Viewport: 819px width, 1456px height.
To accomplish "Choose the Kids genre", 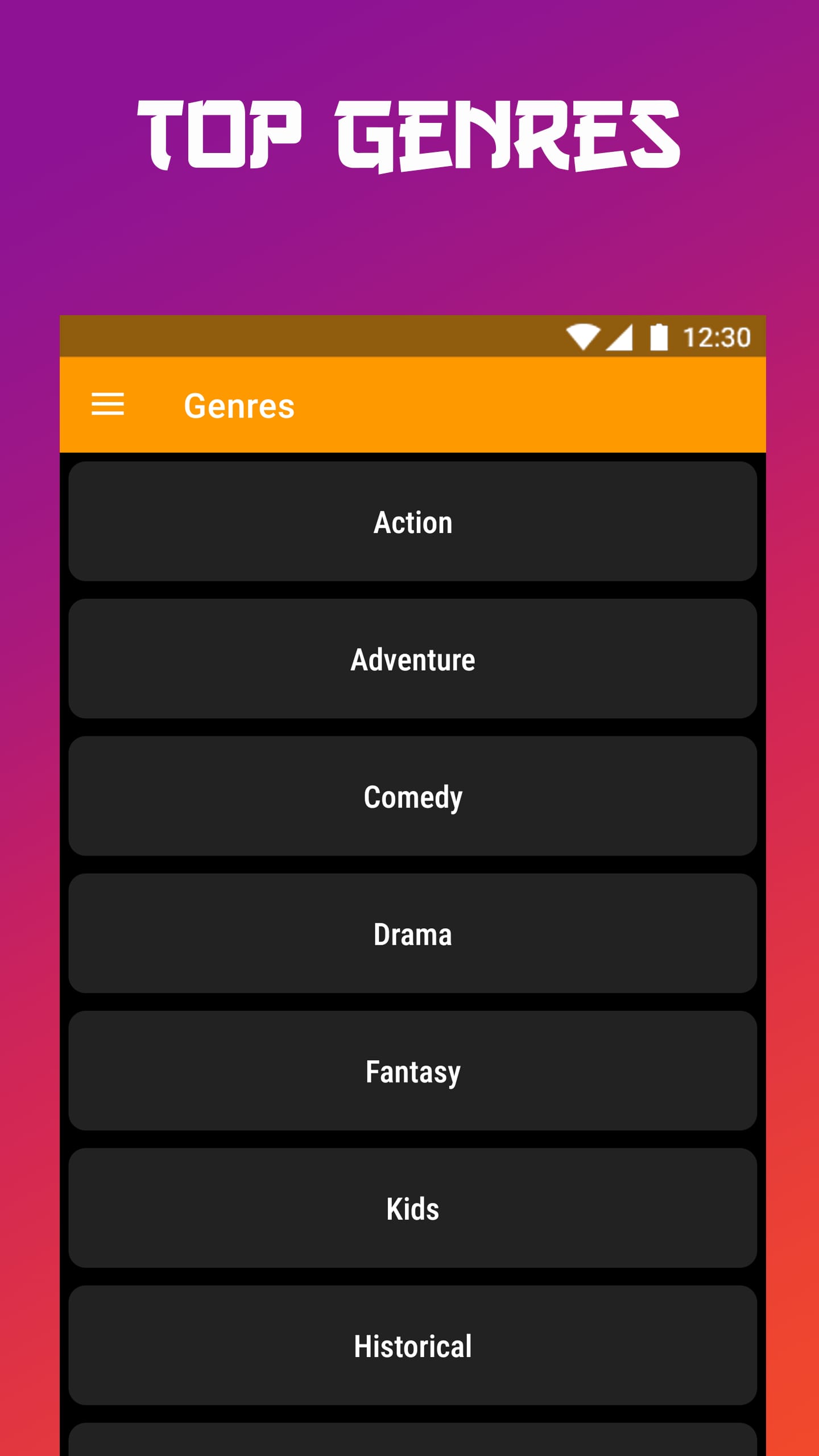I will tap(412, 1209).
